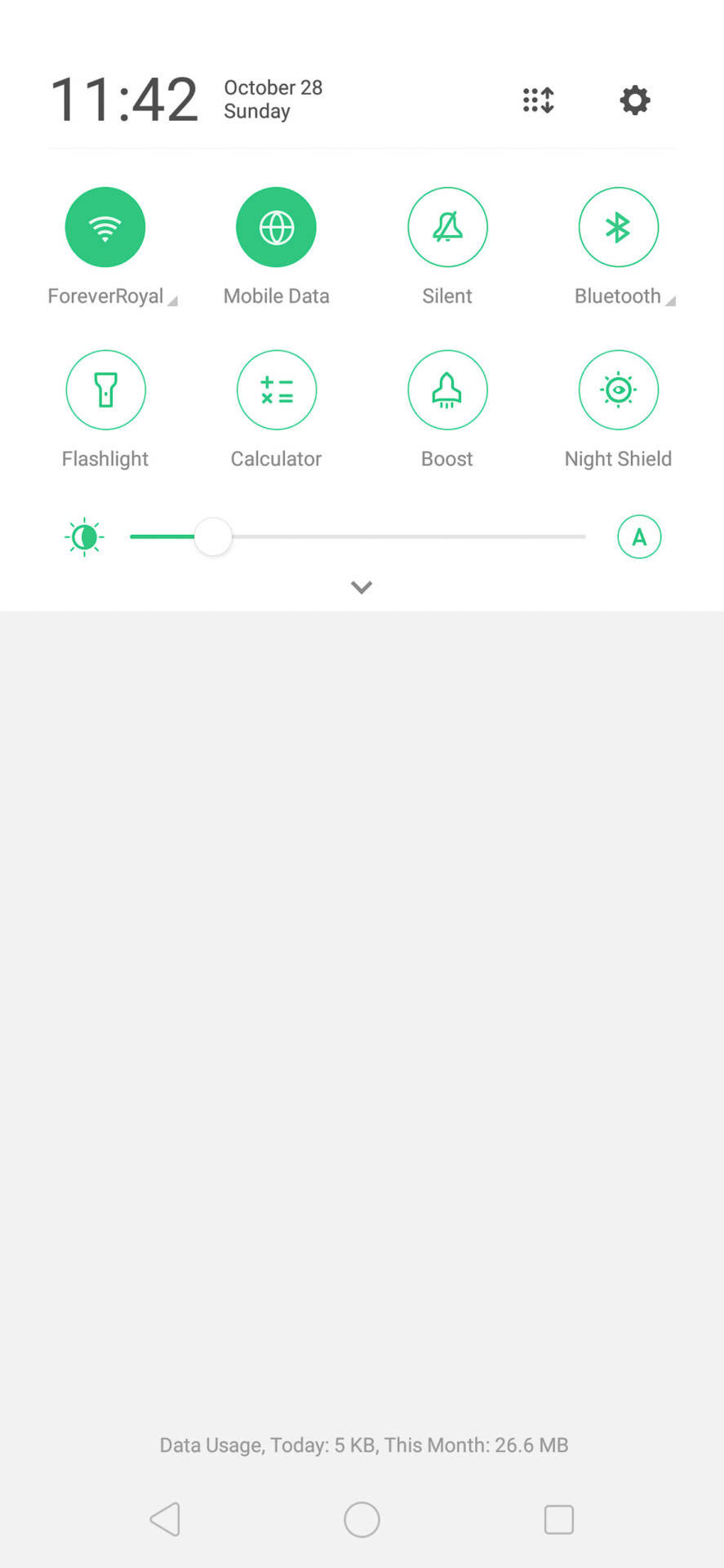The image size is (724, 1568).
Task: Turn off ForeverRoyal Wi-Fi
Action: point(105,227)
